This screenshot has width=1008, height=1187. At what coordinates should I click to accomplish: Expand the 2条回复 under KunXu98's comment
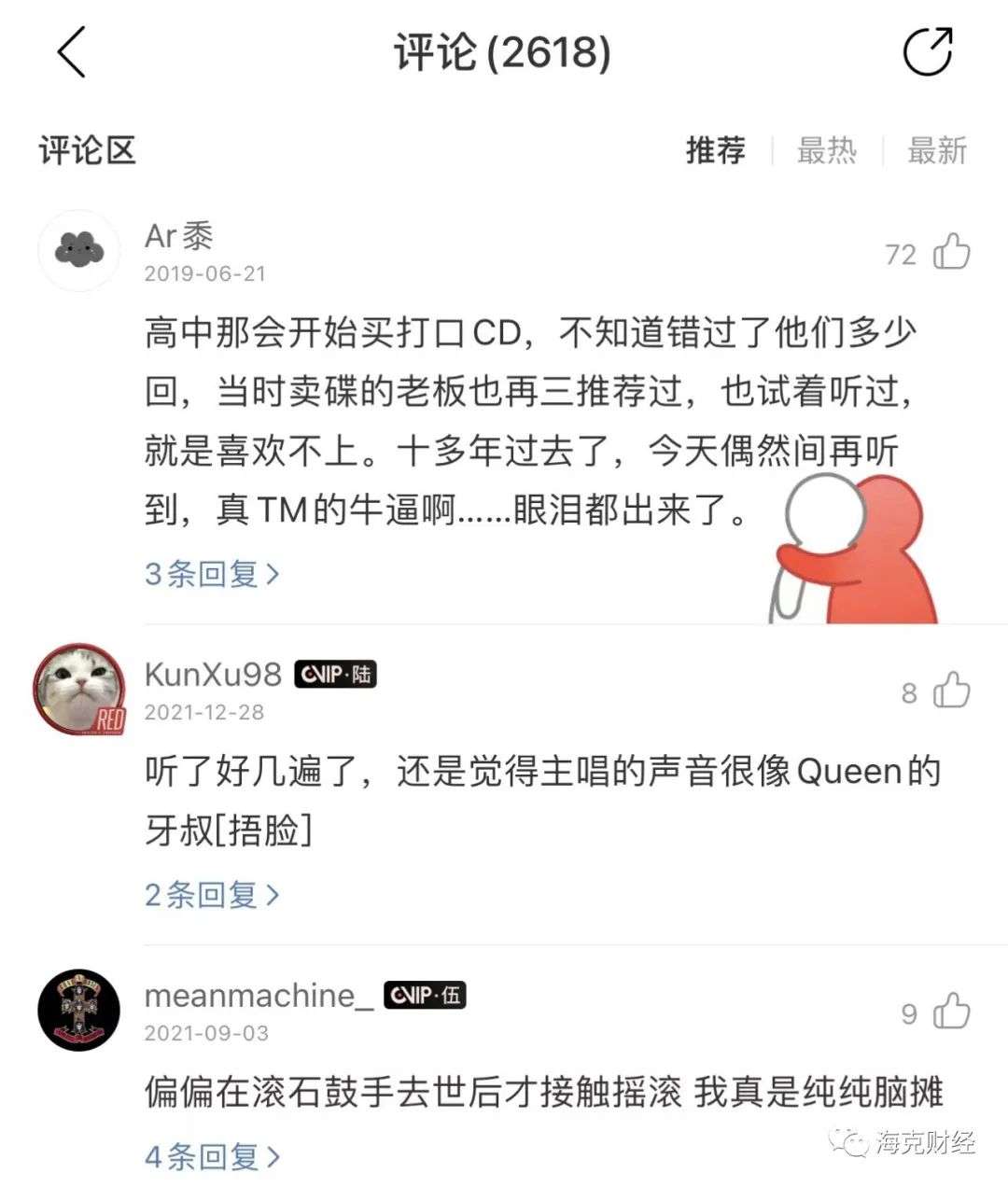coord(212,894)
